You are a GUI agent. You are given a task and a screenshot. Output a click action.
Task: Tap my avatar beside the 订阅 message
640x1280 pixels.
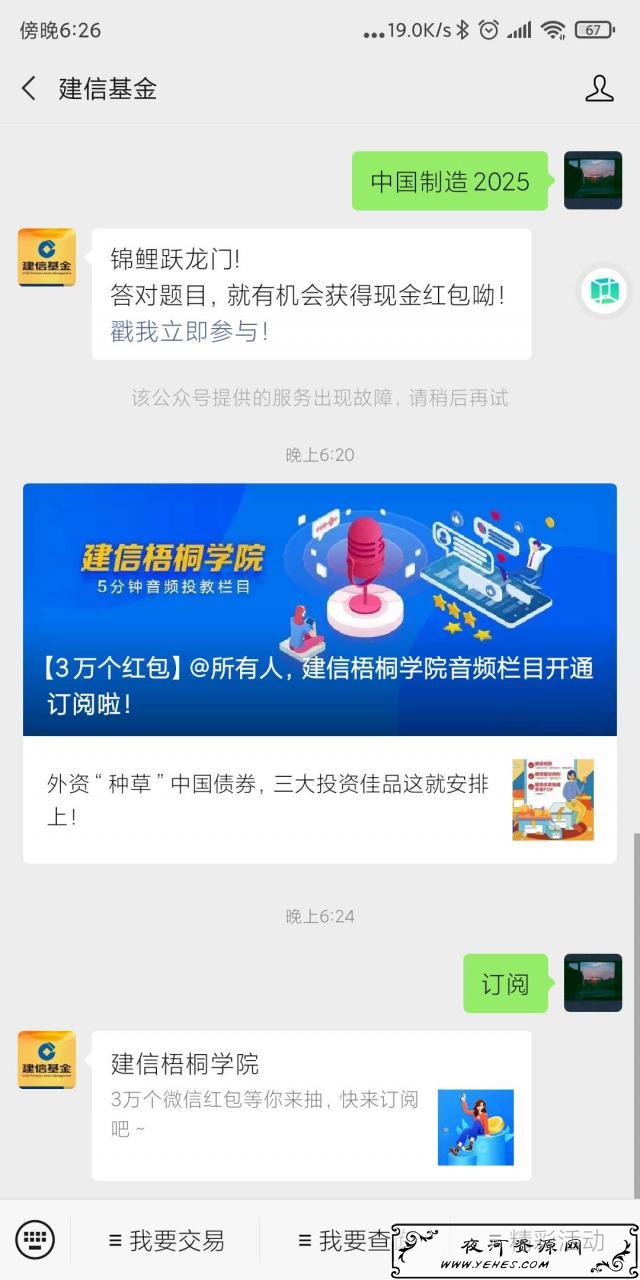click(x=592, y=983)
